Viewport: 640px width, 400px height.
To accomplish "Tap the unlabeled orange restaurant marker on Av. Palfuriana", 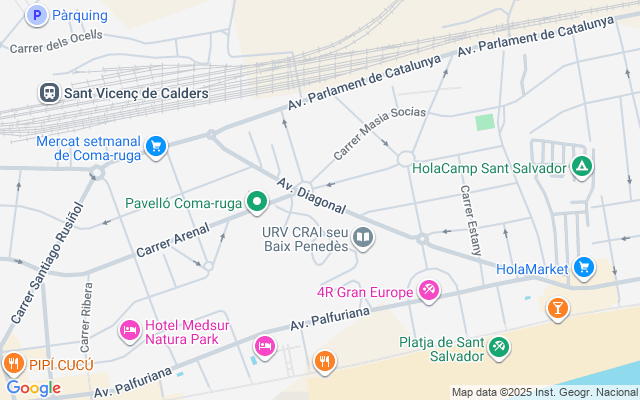I will tap(324, 361).
